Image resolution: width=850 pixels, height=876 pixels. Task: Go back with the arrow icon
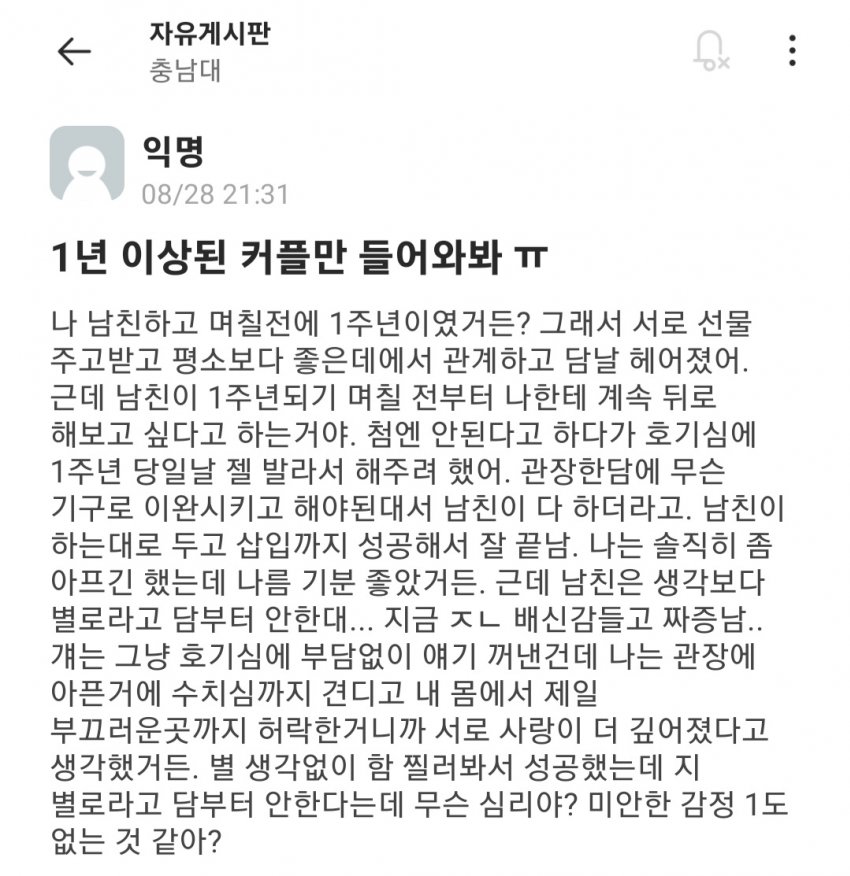[74, 51]
